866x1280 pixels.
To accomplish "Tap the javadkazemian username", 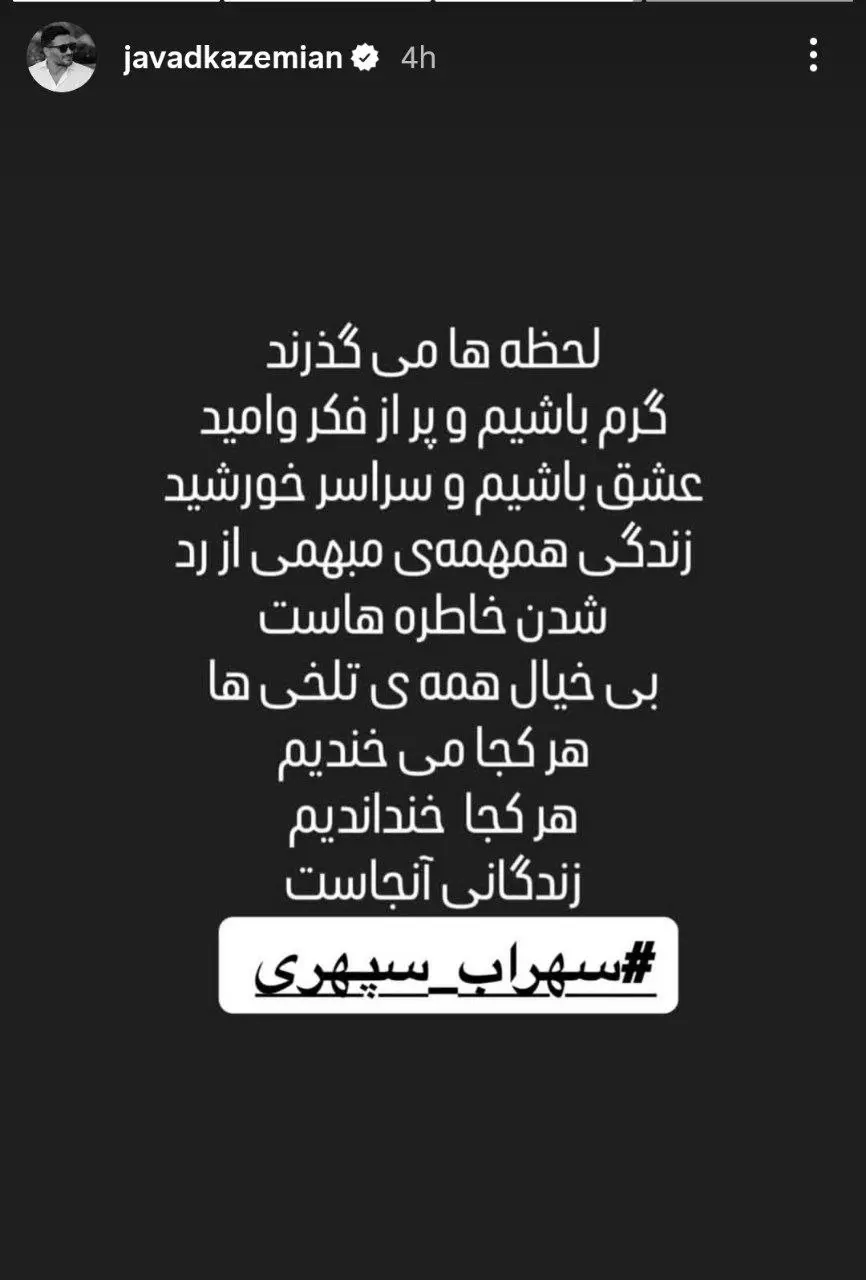I will click(233, 58).
